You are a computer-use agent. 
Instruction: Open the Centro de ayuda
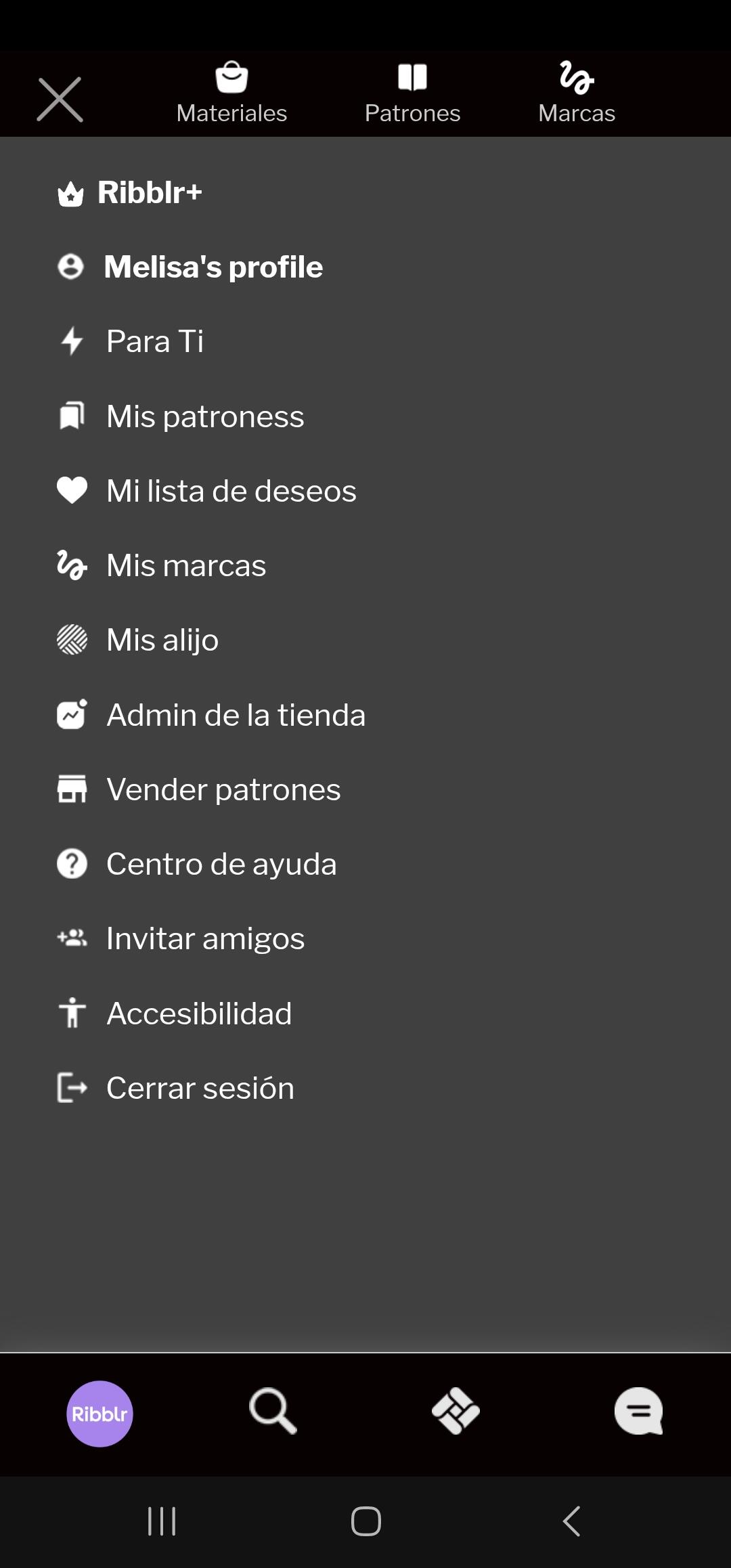pyautogui.click(x=221, y=864)
